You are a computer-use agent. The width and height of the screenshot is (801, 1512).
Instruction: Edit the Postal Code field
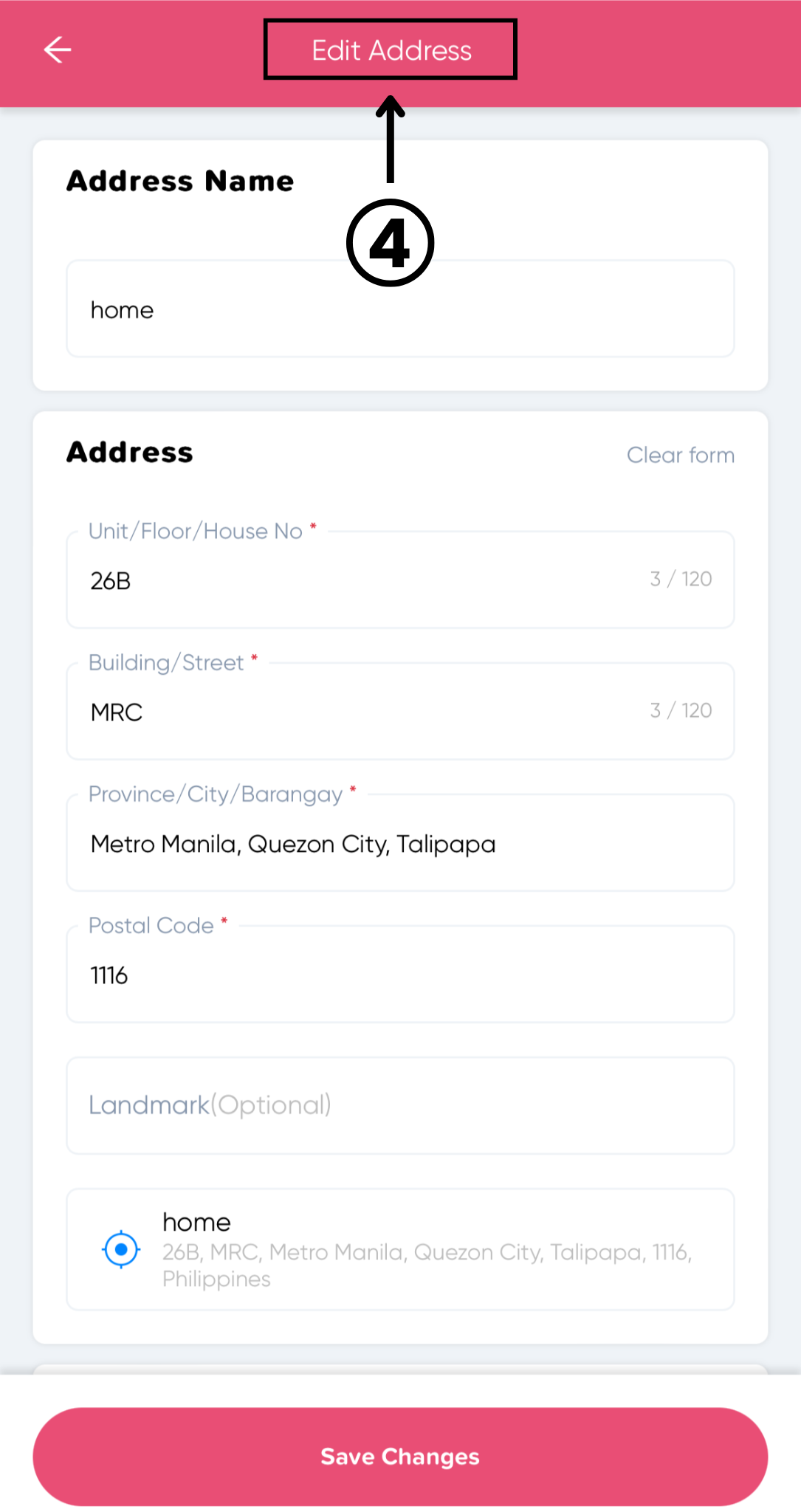click(x=400, y=974)
